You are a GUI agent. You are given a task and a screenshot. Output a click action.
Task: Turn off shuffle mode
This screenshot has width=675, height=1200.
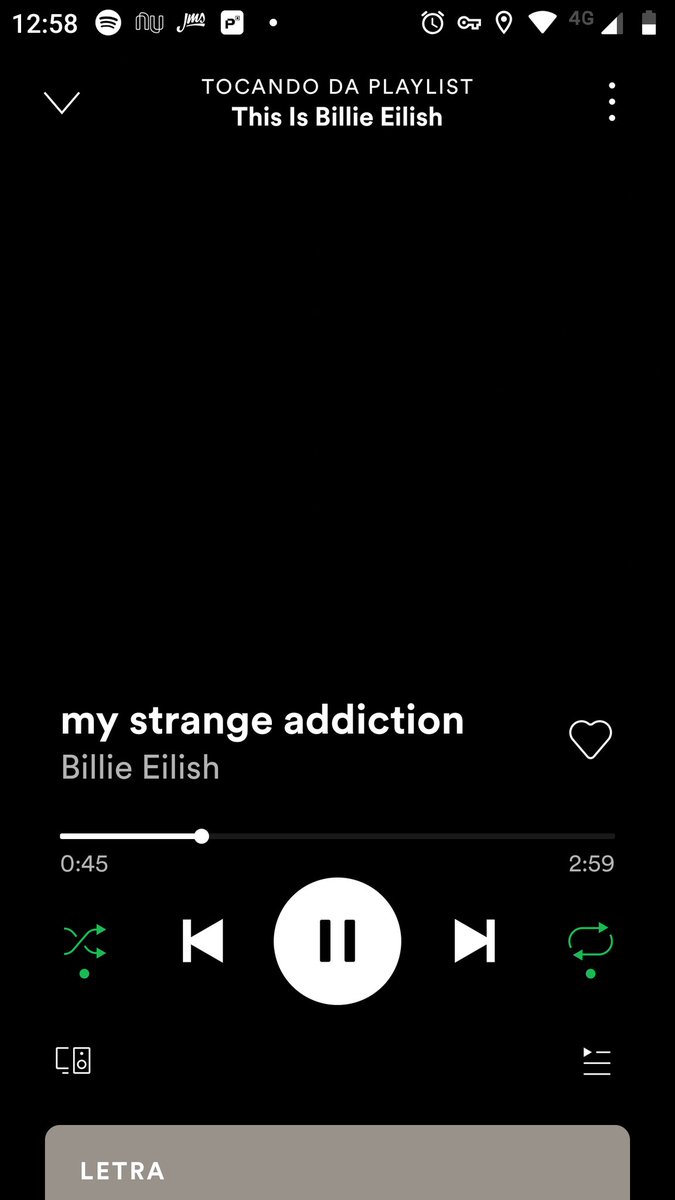point(85,942)
